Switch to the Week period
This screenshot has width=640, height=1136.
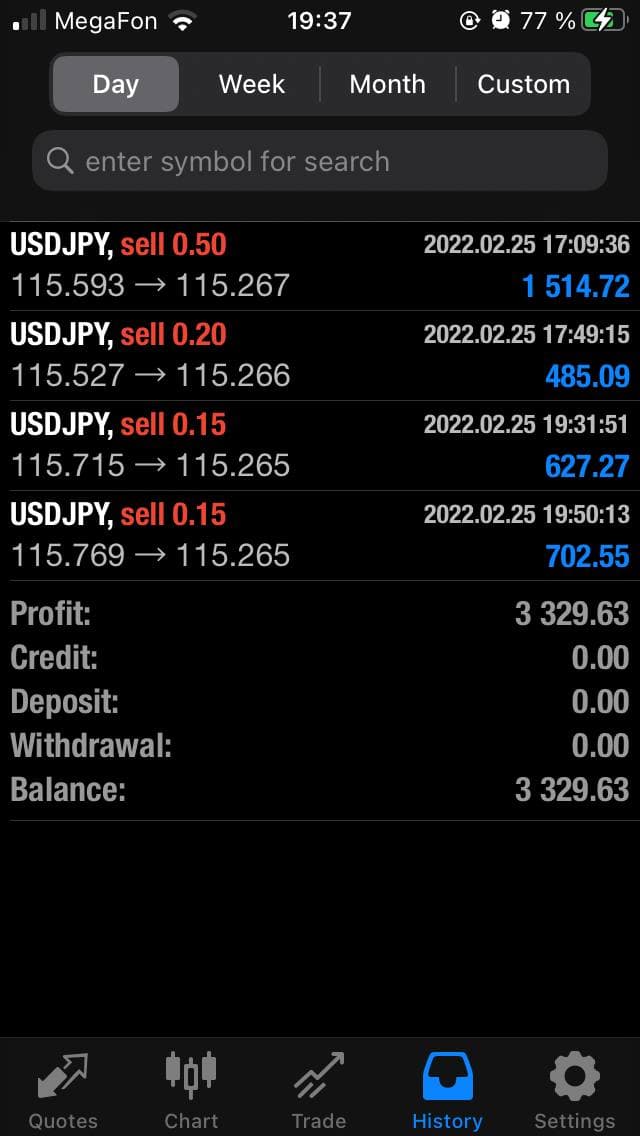252,84
